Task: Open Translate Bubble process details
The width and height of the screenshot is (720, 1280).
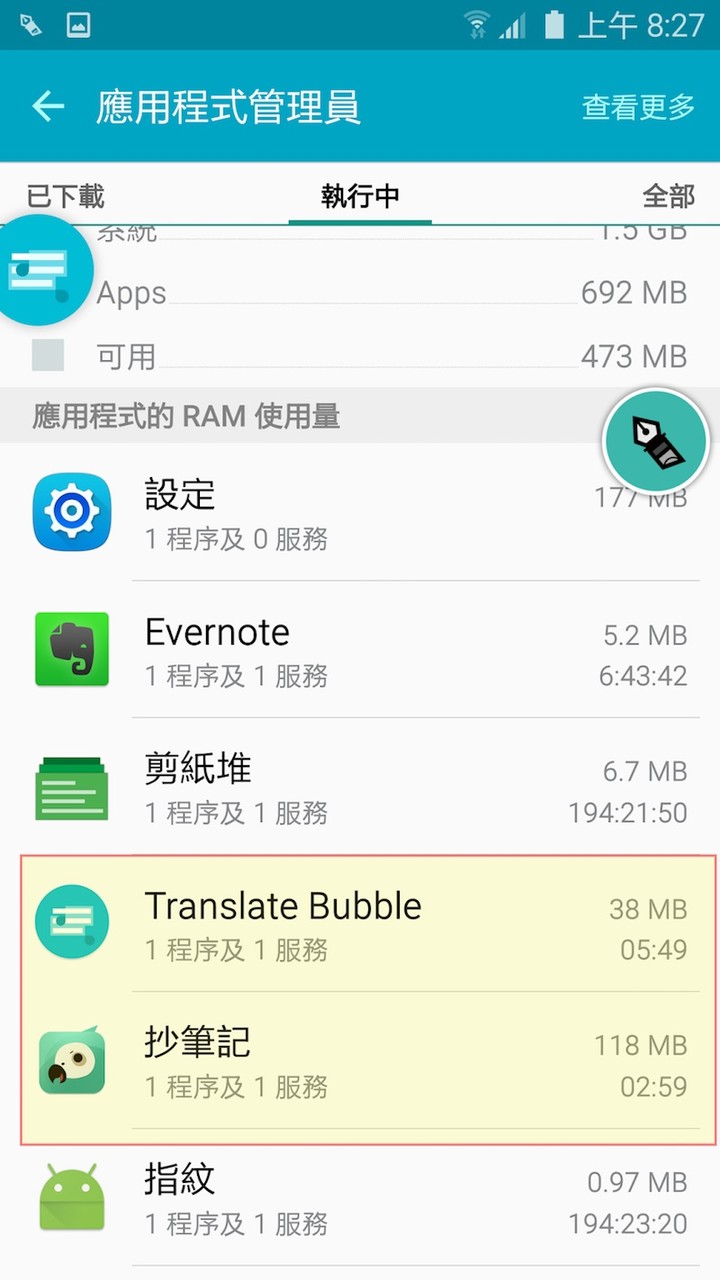Action: coord(360,925)
